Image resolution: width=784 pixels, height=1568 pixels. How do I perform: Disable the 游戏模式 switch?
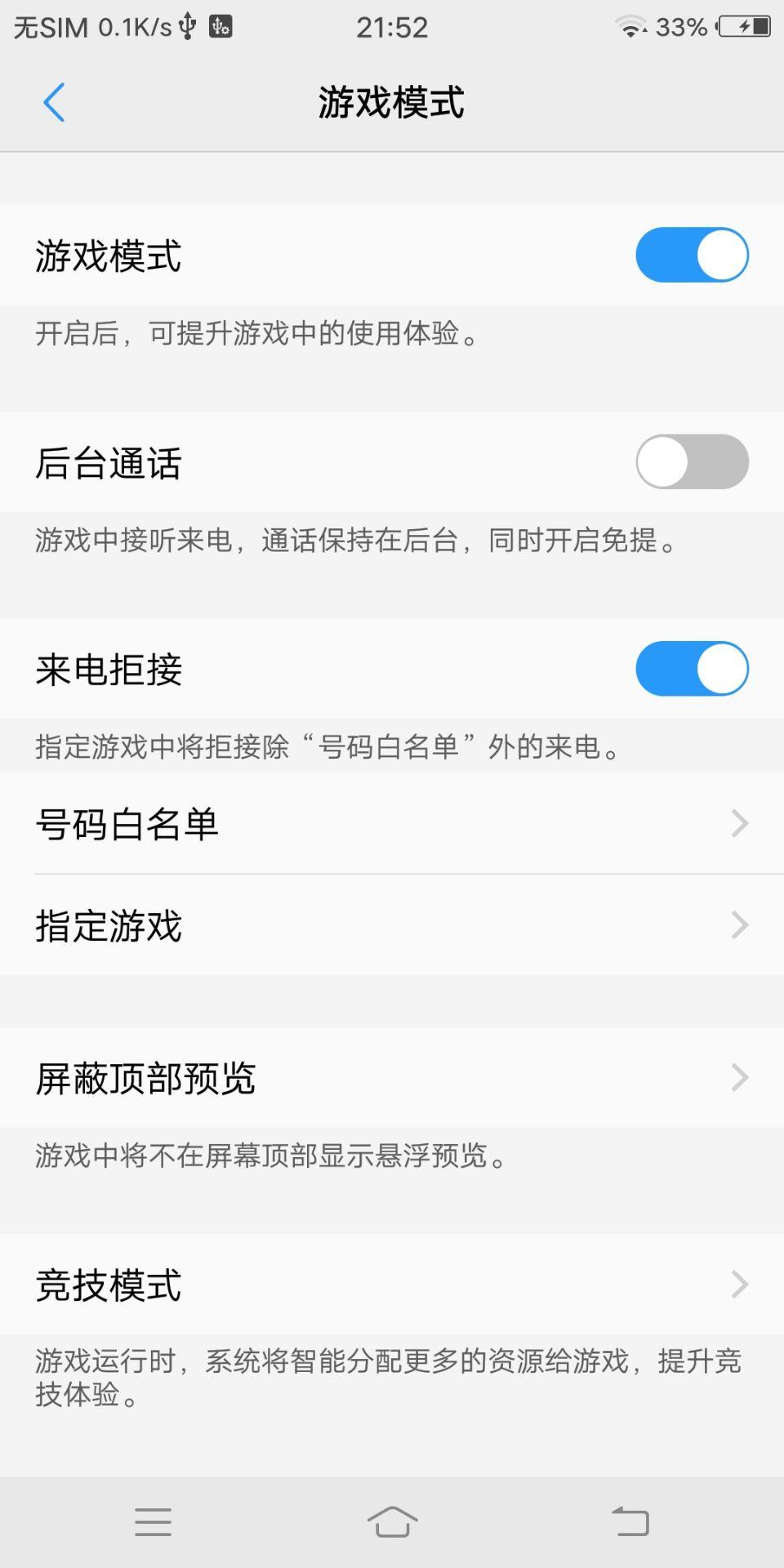point(692,254)
